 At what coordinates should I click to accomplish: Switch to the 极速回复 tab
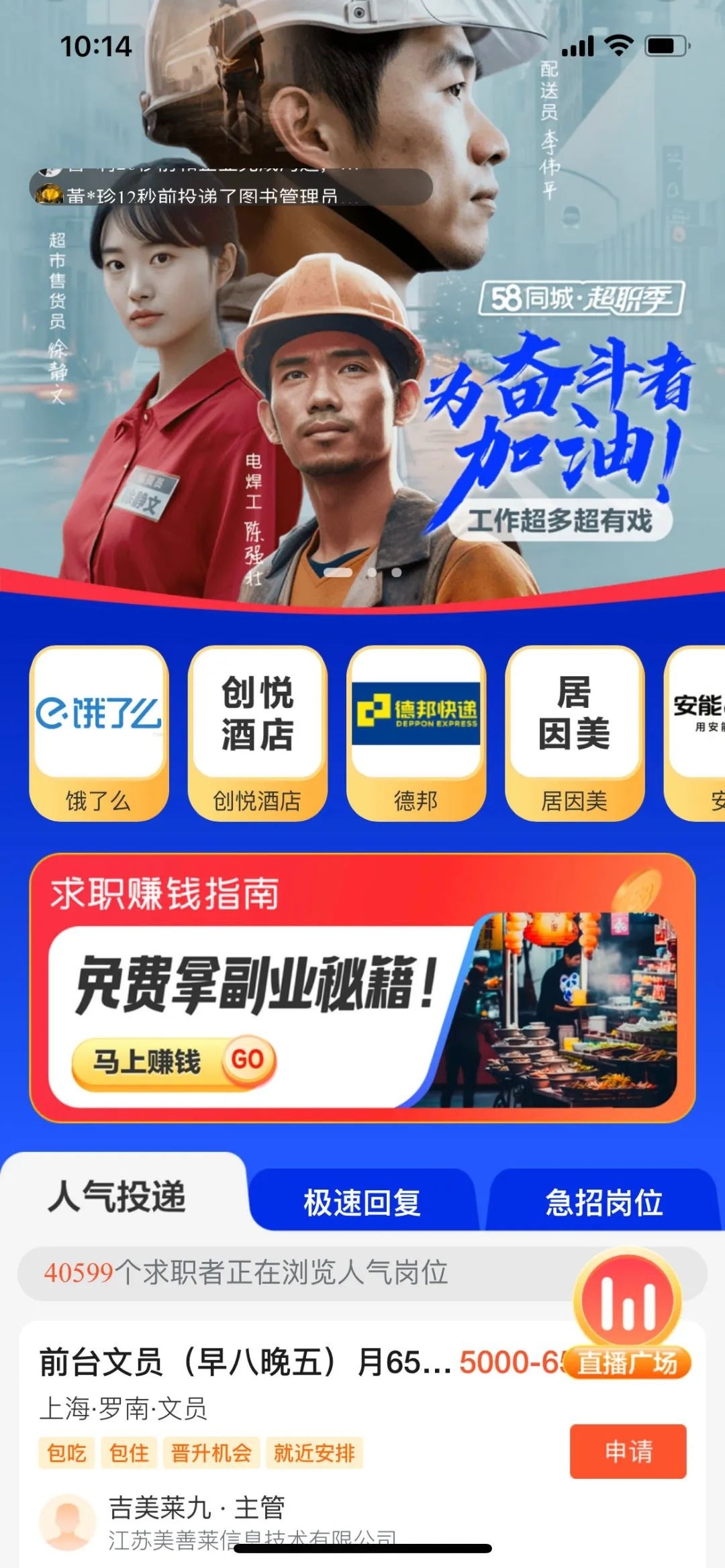click(x=362, y=1202)
